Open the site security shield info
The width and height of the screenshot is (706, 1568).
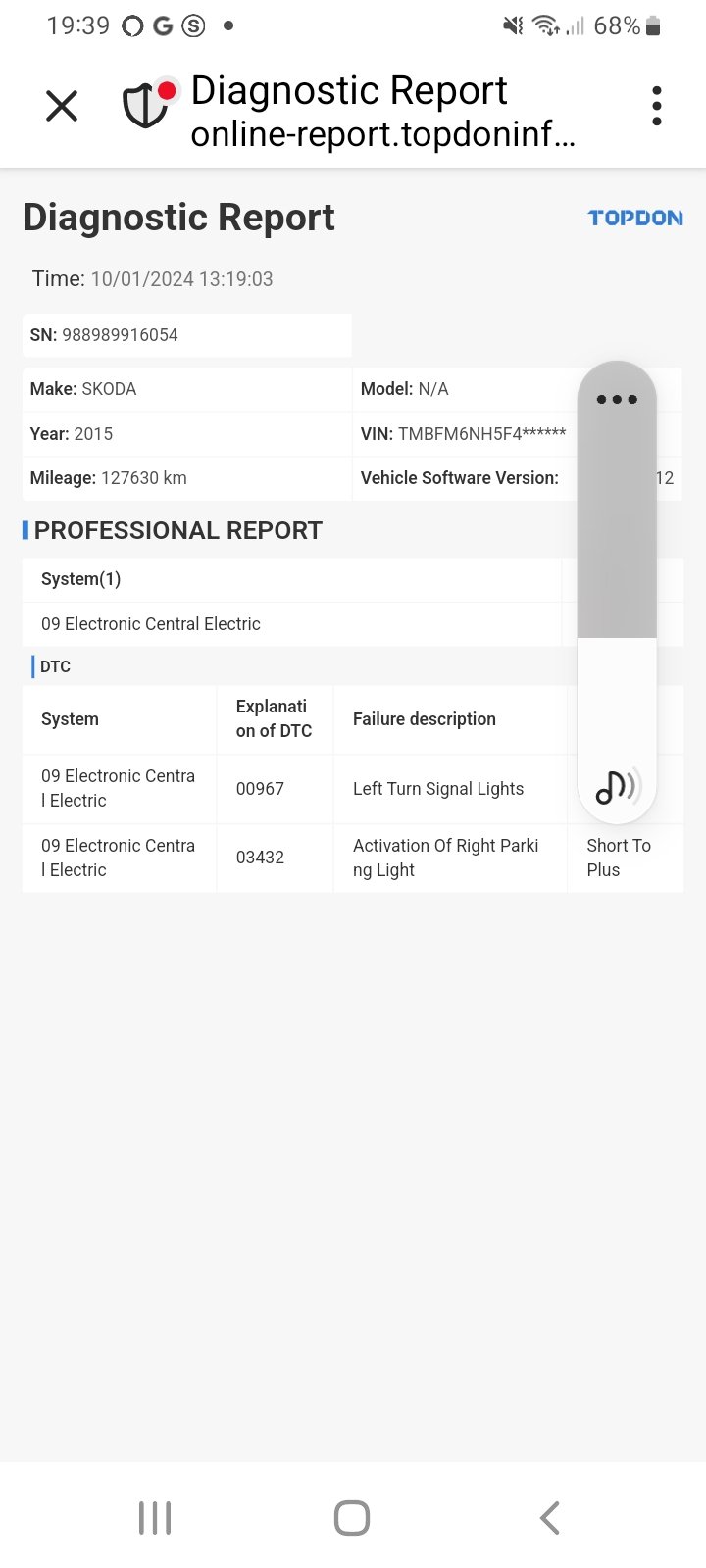tap(147, 104)
